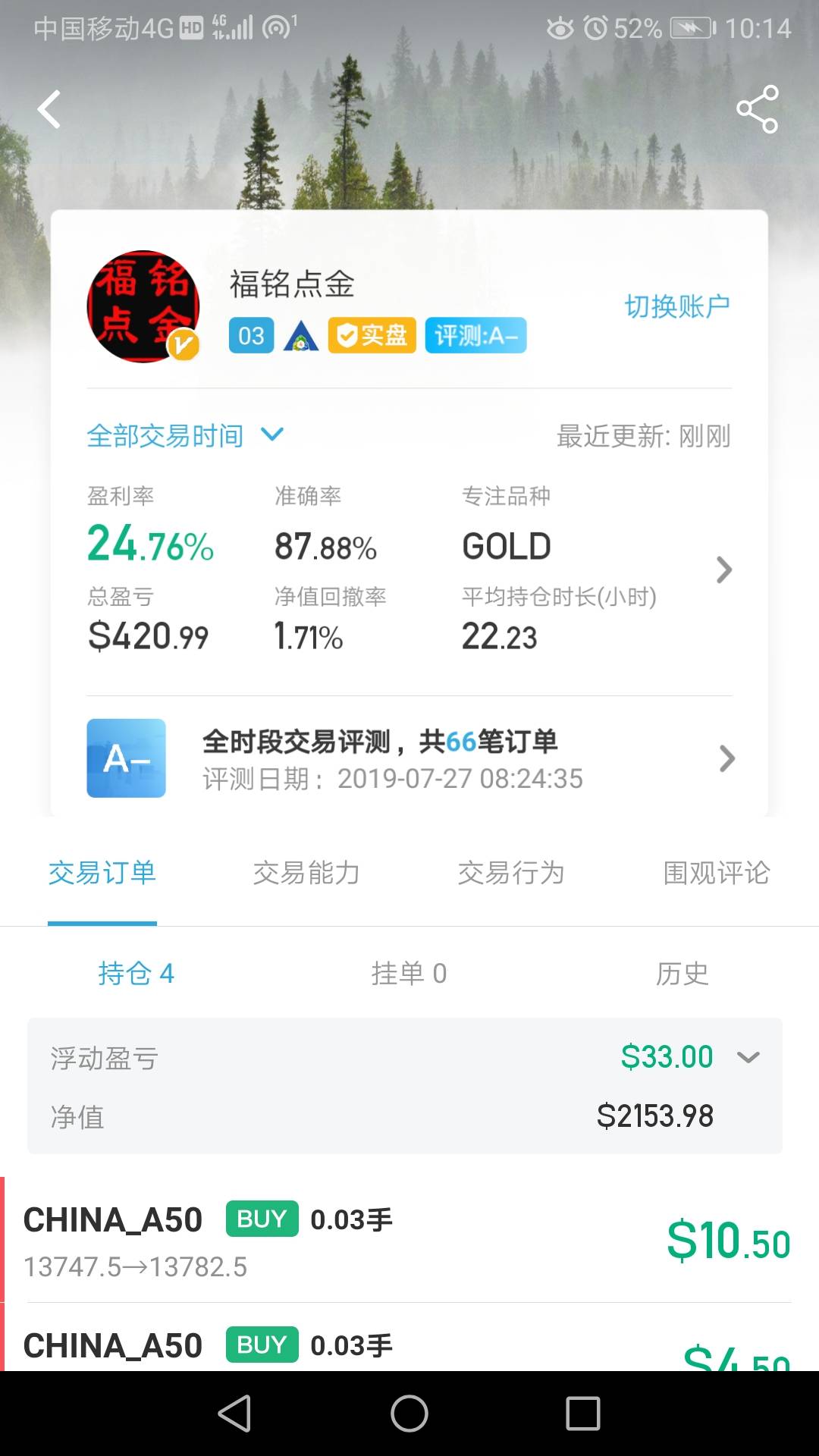Tap 切换账户 to switch account

[x=677, y=306]
